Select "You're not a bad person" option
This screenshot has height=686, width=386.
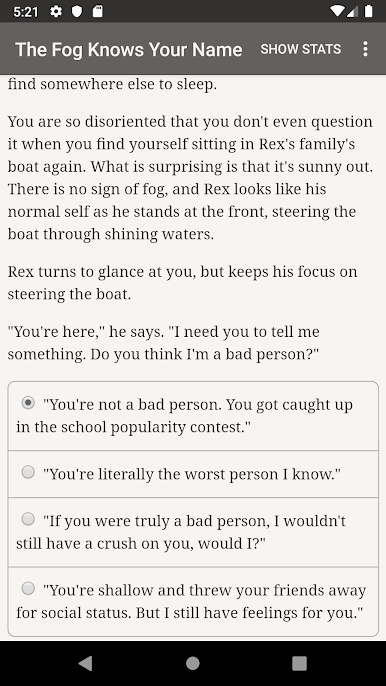(x=193, y=416)
